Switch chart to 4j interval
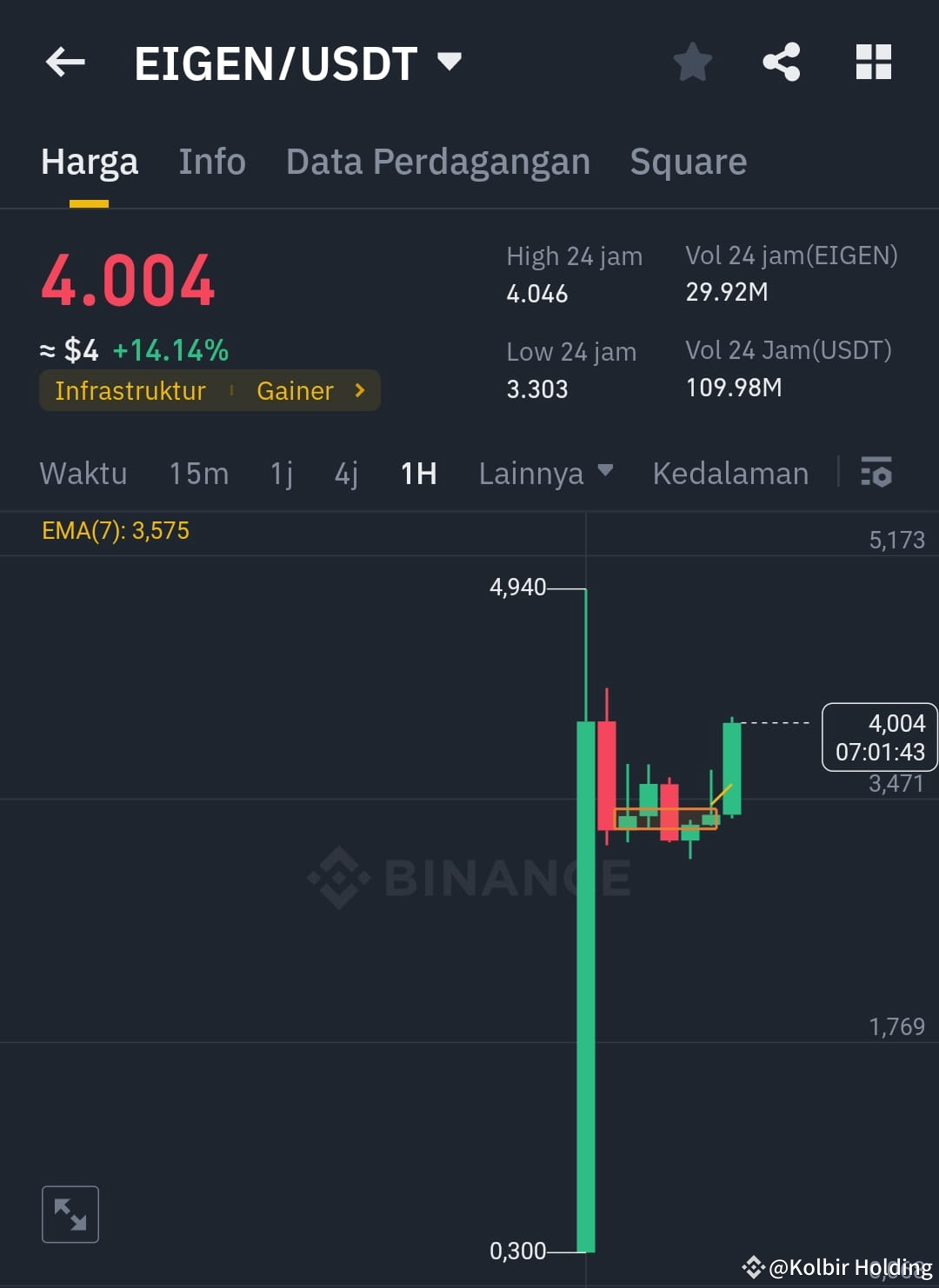The width and height of the screenshot is (939, 1288). tap(345, 473)
